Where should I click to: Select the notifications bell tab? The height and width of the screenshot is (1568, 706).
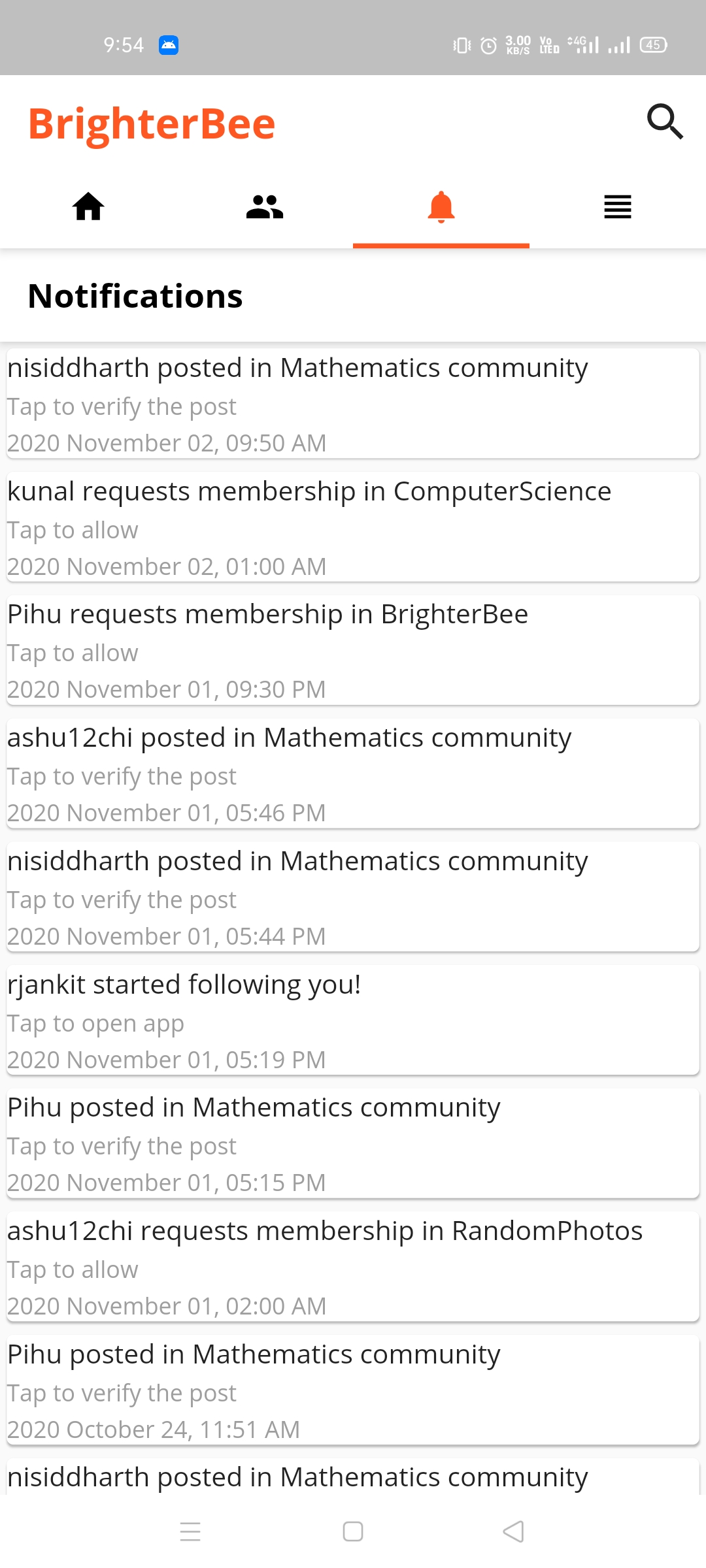(x=441, y=207)
